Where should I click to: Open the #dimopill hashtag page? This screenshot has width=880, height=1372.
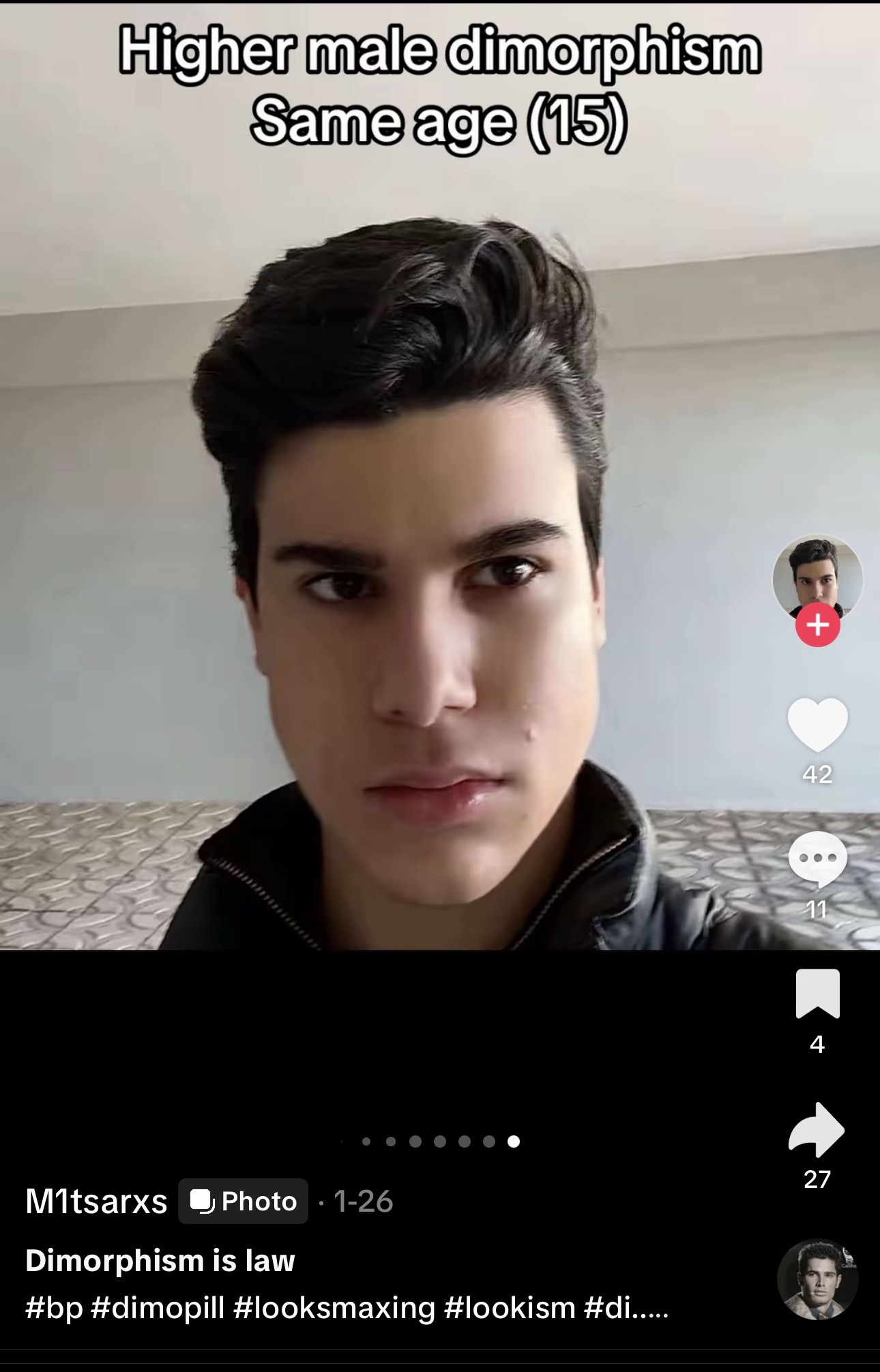click(x=157, y=1308)
